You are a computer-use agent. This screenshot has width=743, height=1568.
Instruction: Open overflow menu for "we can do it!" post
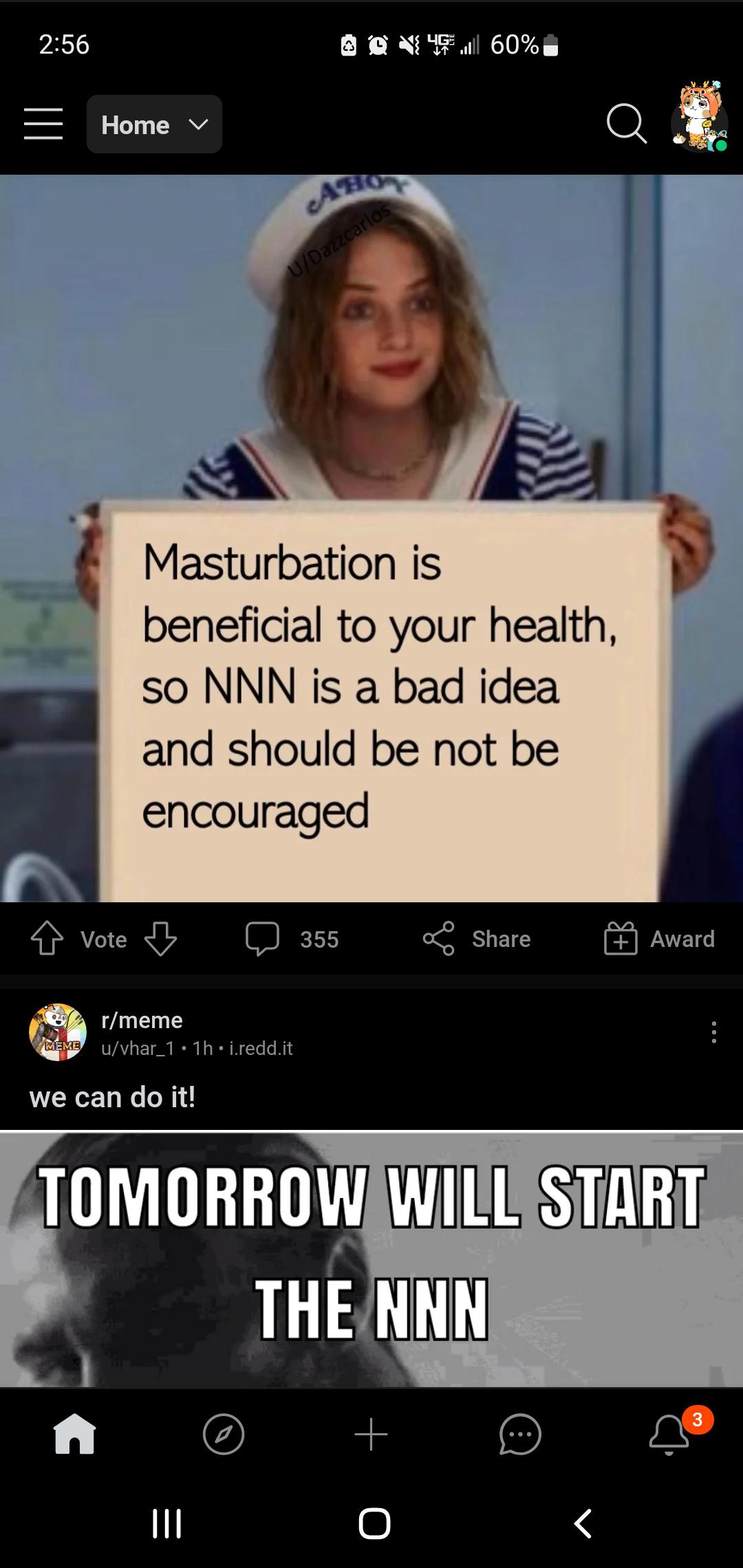coord(713,1032)
